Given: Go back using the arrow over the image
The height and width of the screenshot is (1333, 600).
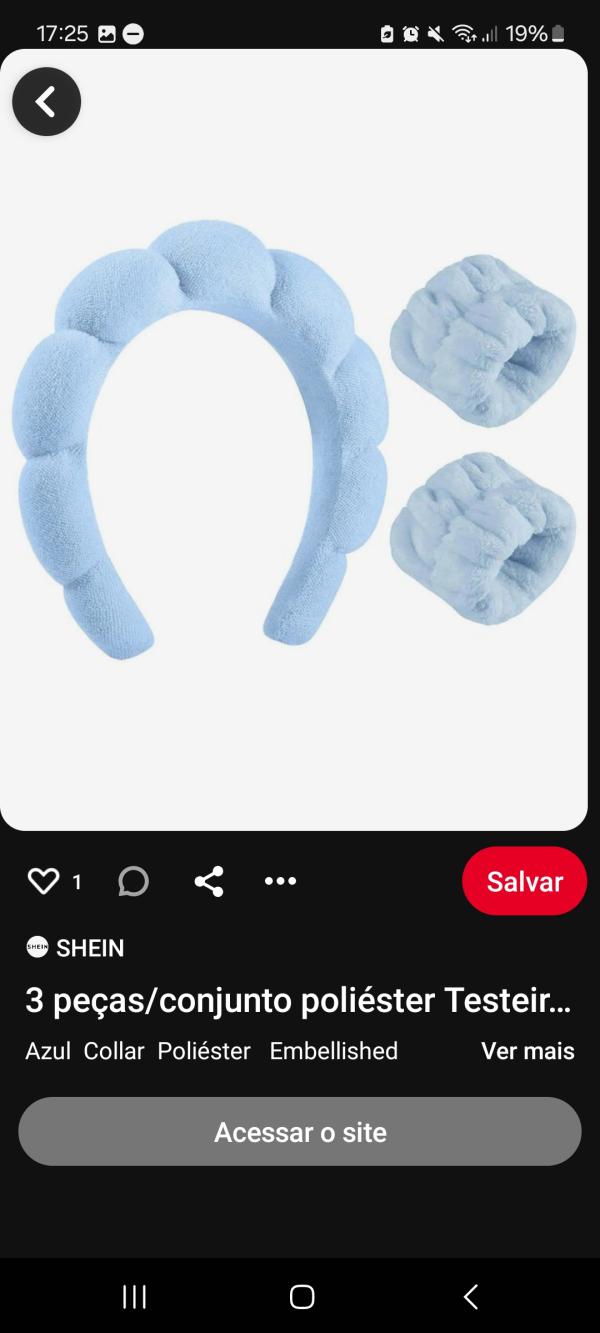Looking at the screenshot, I should 46,102.
